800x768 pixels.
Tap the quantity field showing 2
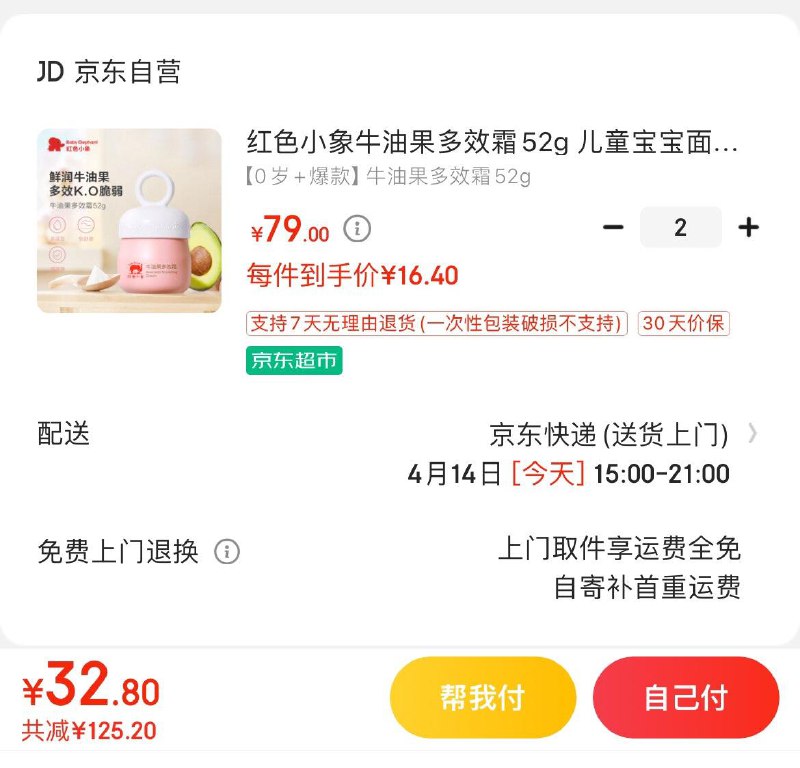(x=680, y=228)
